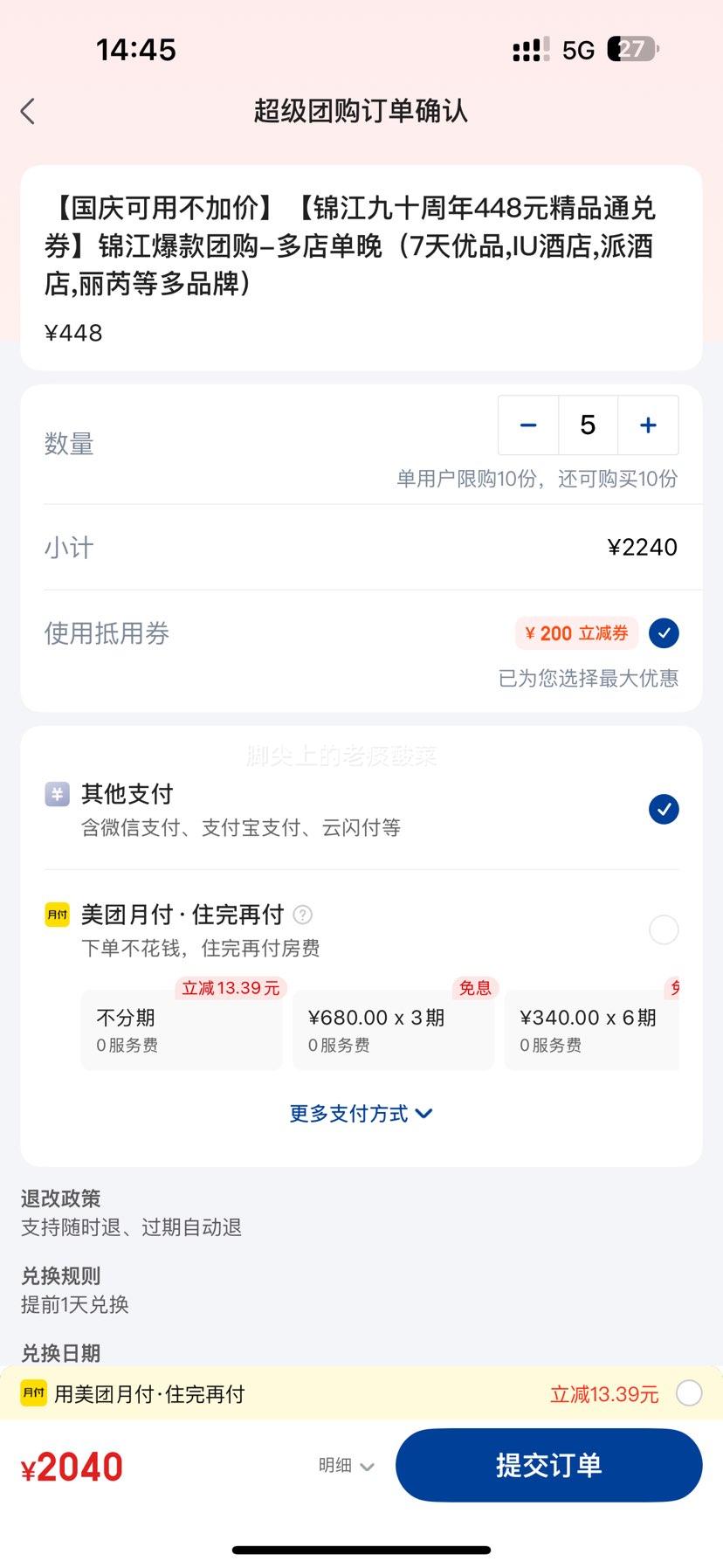Image resolution: width=723 pixels, height=1568 pixels.
Task: Expand 更多支付方式
Action: pyautogui.click(x=361, y=1114)
